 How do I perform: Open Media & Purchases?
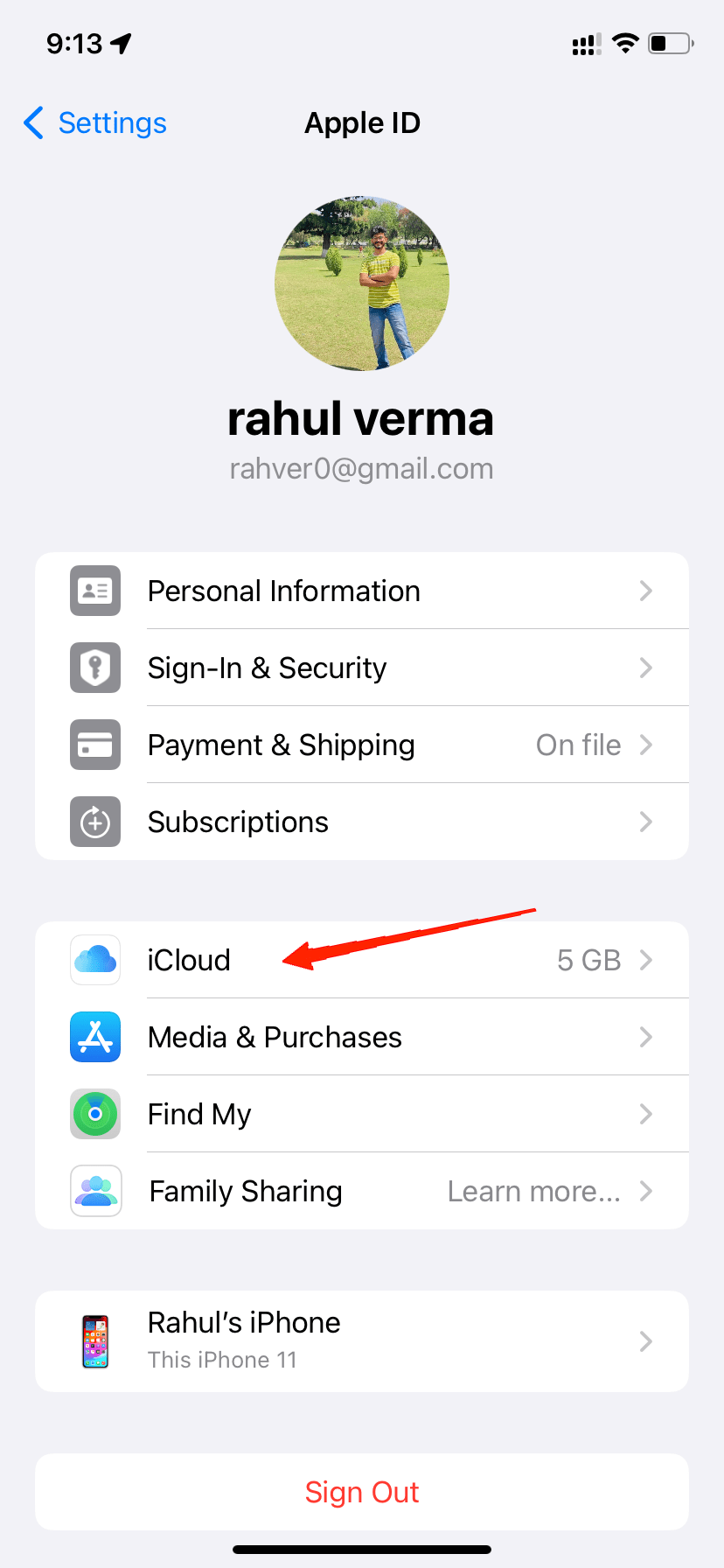pos(362,1037)
